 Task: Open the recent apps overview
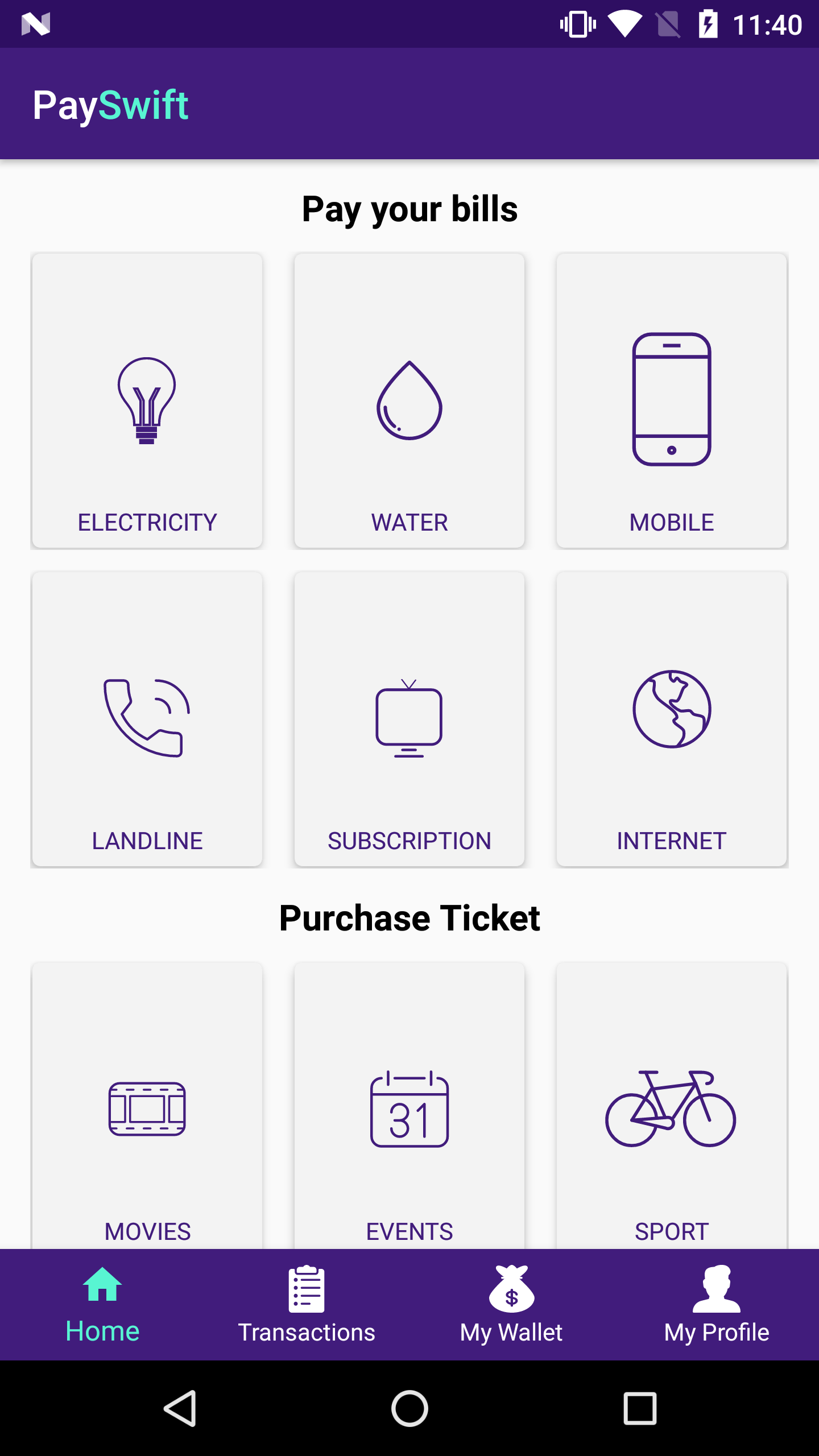coord(640,1408)
